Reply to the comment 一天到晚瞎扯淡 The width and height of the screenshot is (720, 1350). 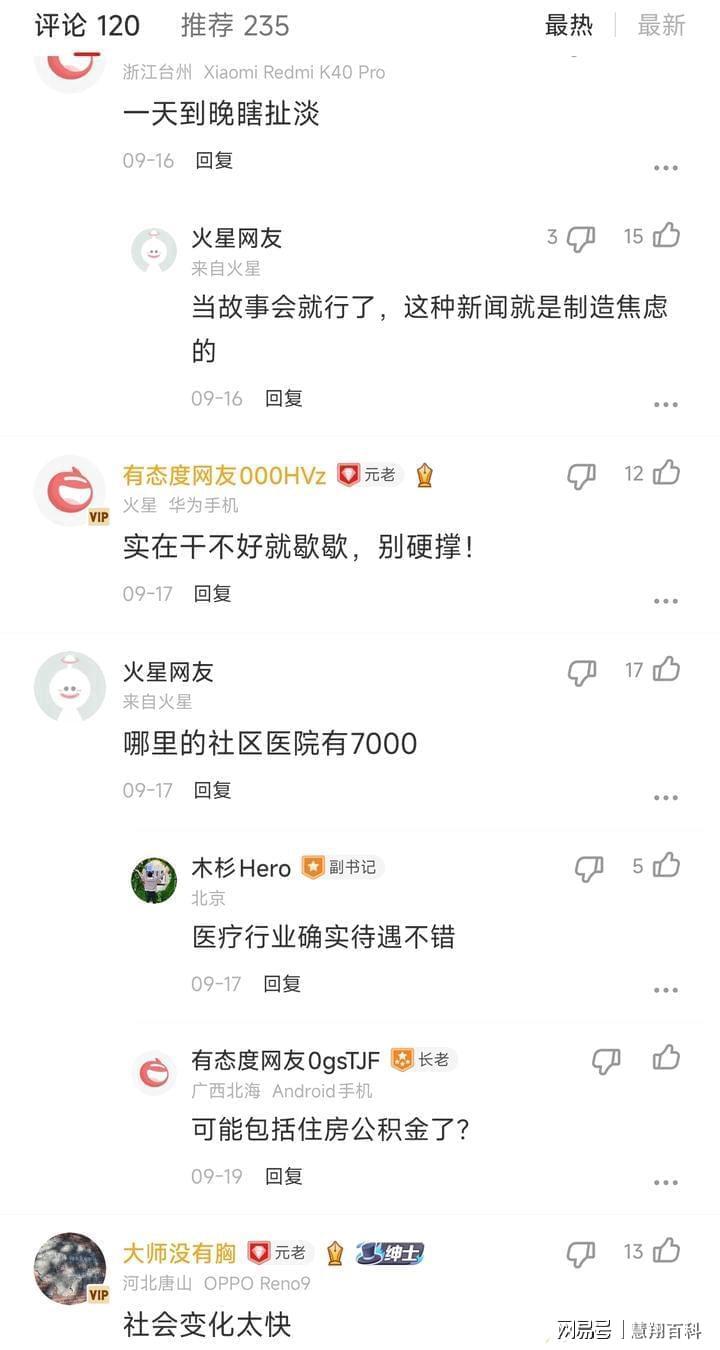pyautogui.click(x=214, y=160)
